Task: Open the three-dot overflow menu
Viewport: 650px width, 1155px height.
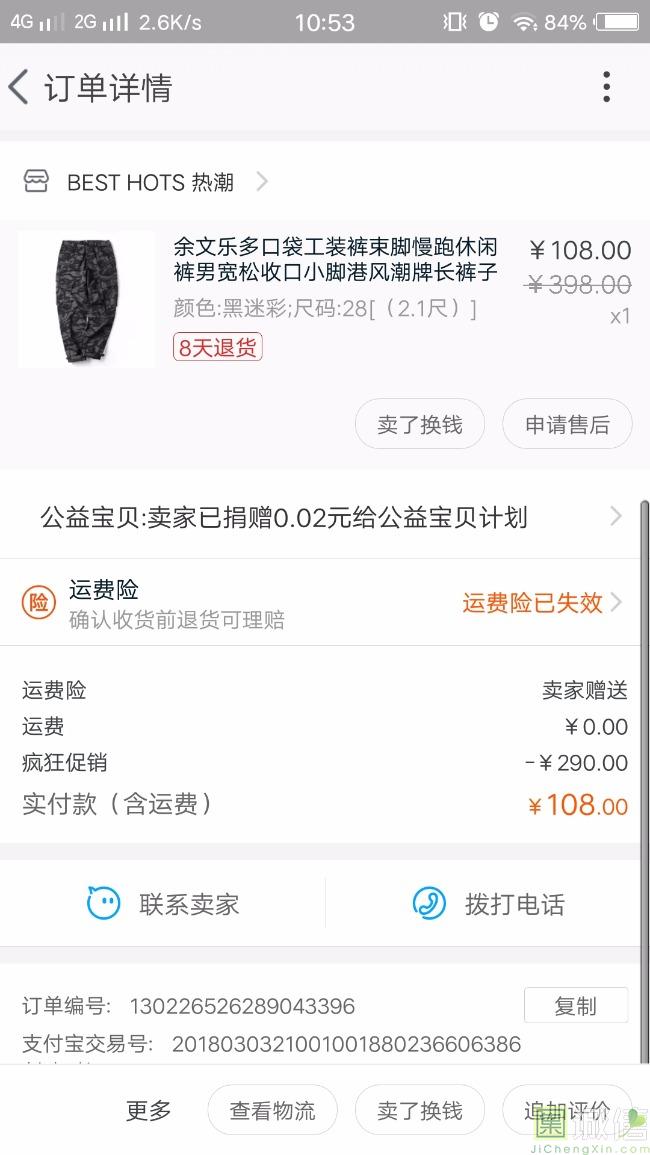Action: click(606, 88)
